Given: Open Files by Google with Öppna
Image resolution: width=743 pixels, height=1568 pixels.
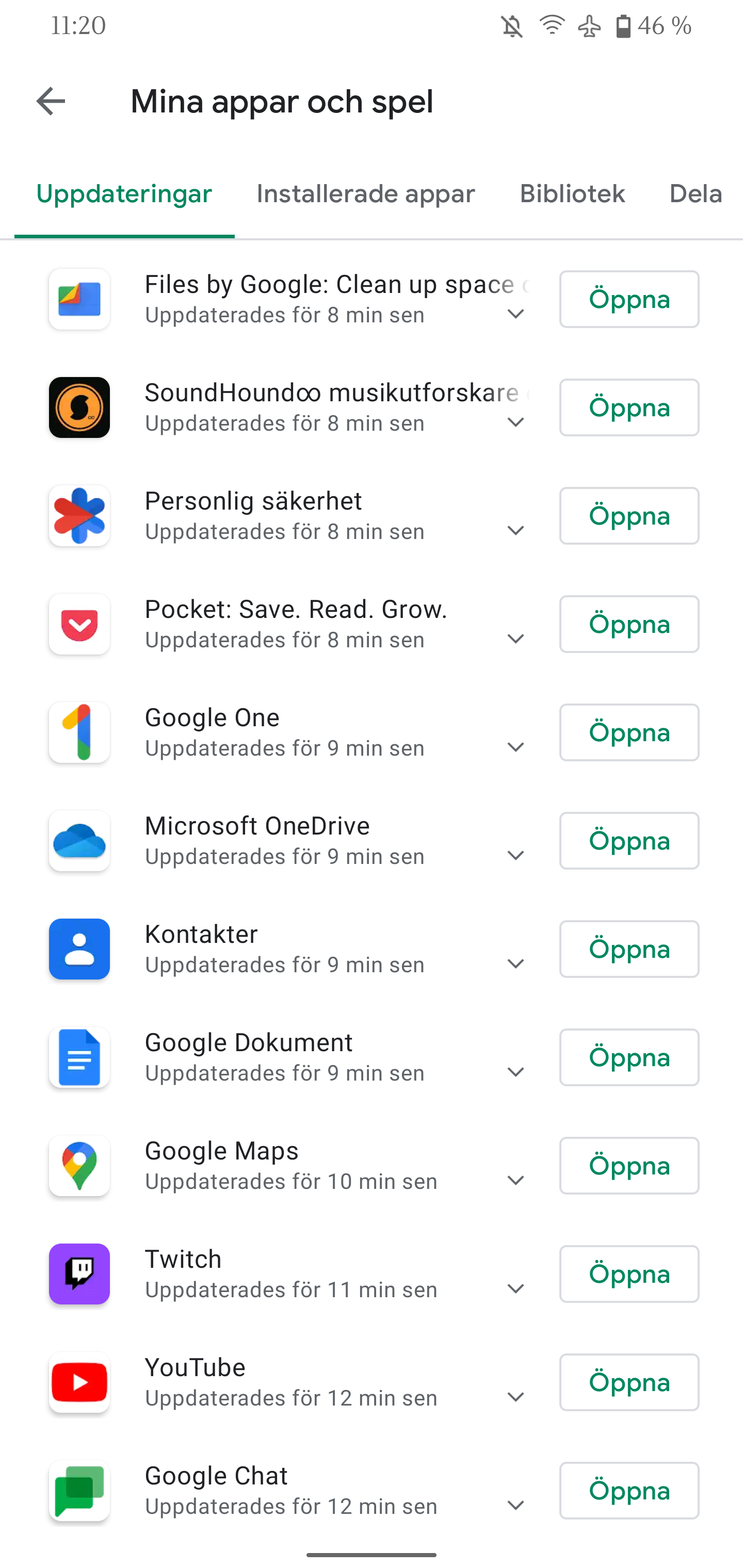Looking at the screenshot, I should click(x=629, y=300).
